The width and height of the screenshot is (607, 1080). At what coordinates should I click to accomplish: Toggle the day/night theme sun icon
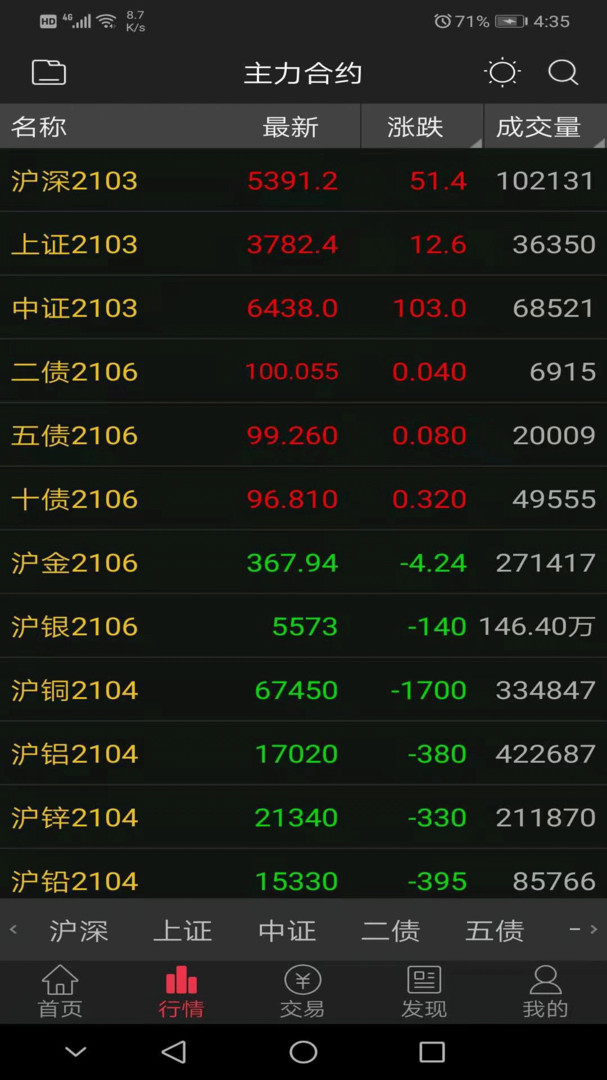click(x=502, y=72)
